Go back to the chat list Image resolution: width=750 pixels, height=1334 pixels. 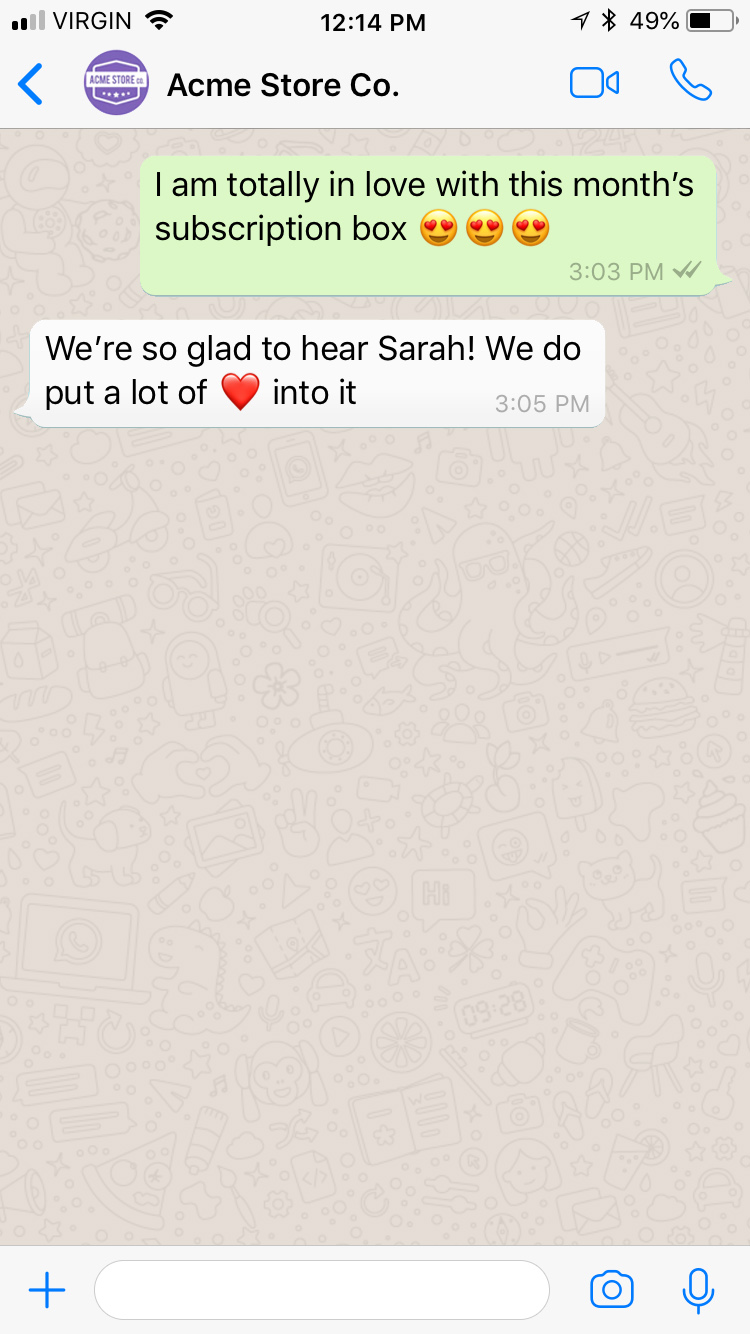pyautogui.click(x=32, y=84)
